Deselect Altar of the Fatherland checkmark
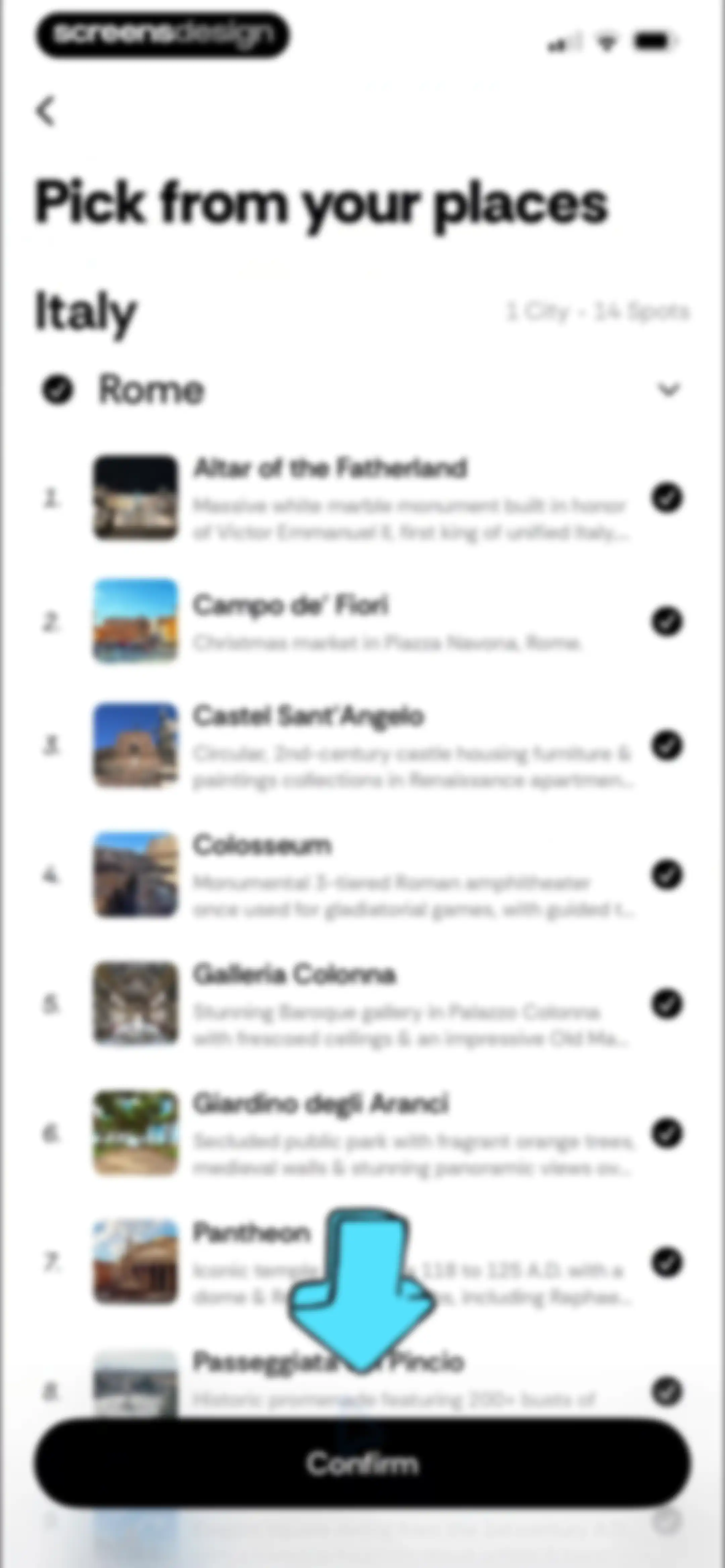This screenshot has width=725, height=1568. tap(667, 498)
